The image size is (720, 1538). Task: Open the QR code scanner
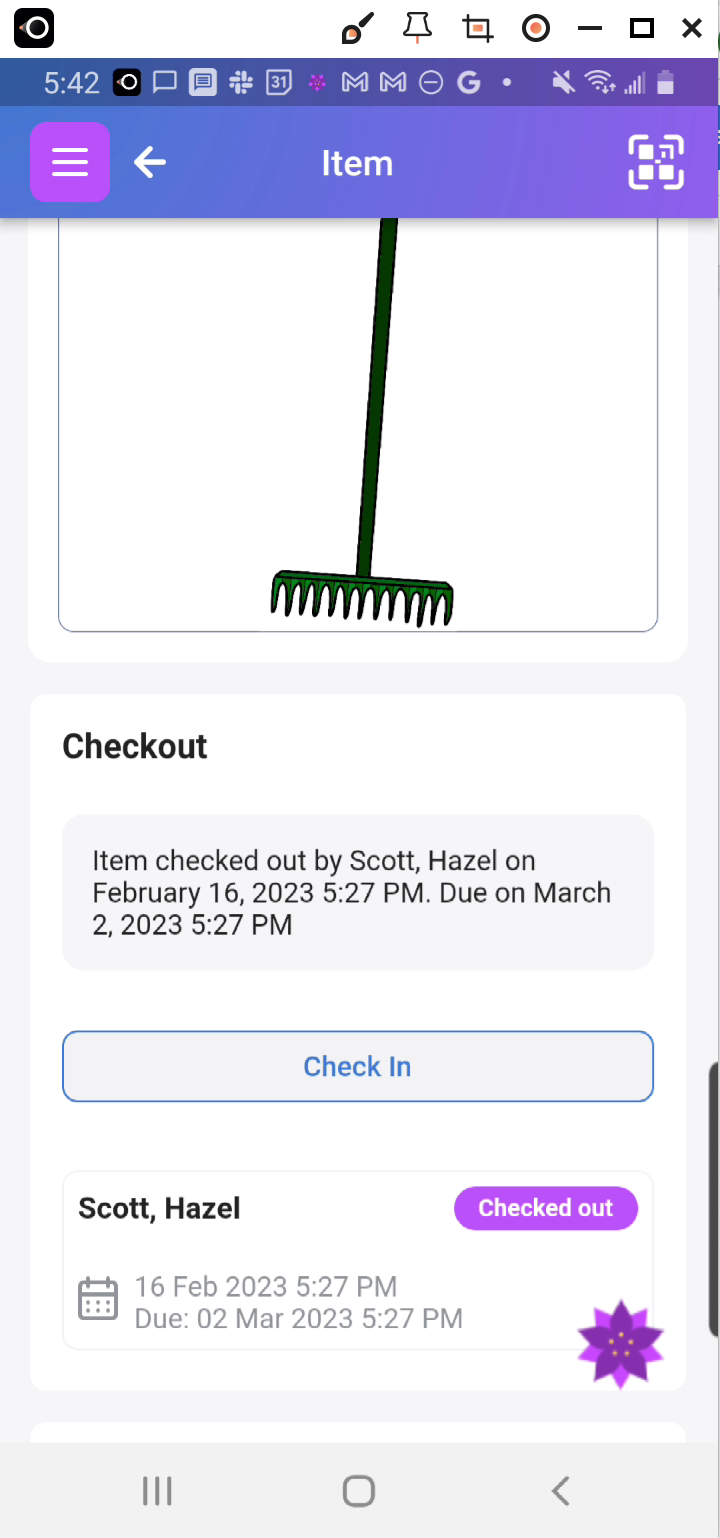pos(656,162)
